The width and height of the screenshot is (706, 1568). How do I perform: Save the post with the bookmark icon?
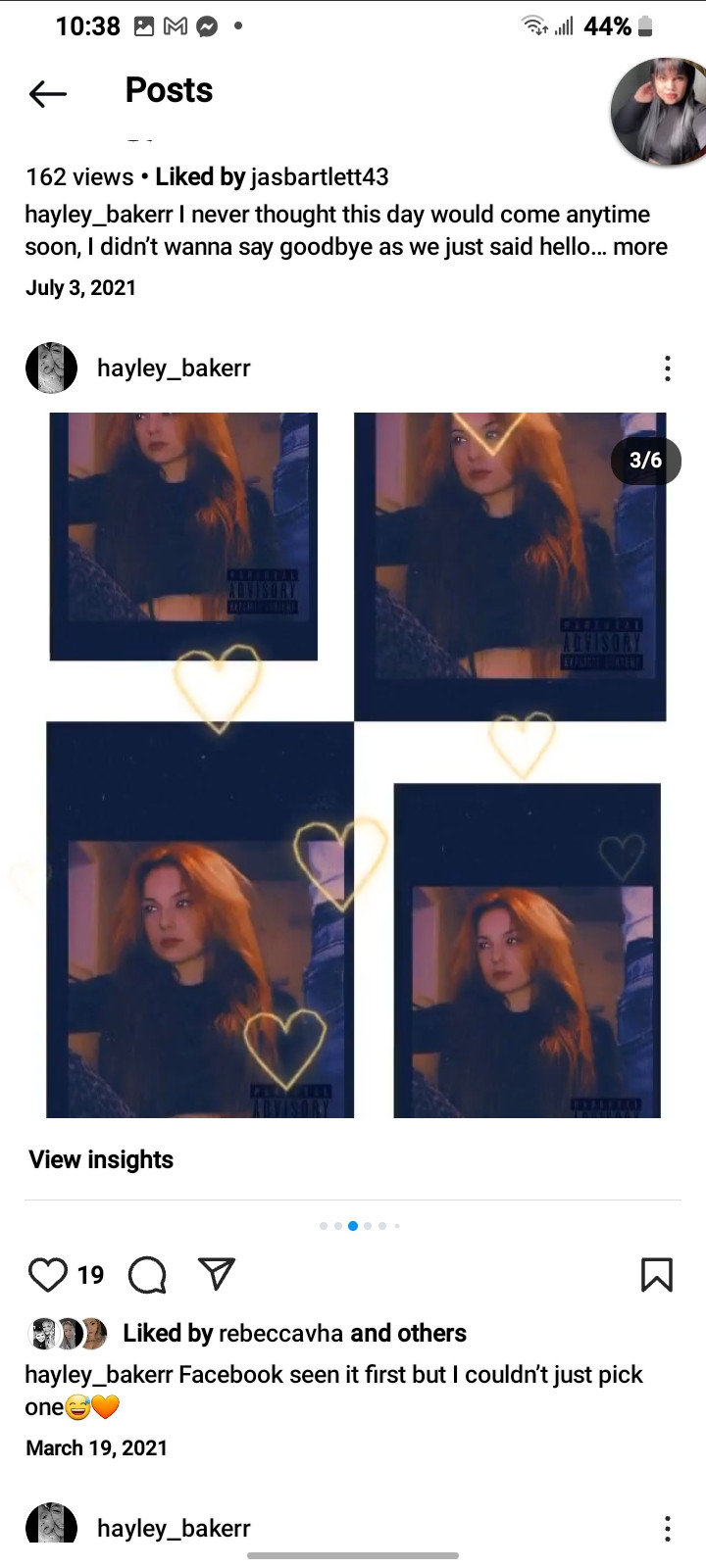[x=656, y=1275]
